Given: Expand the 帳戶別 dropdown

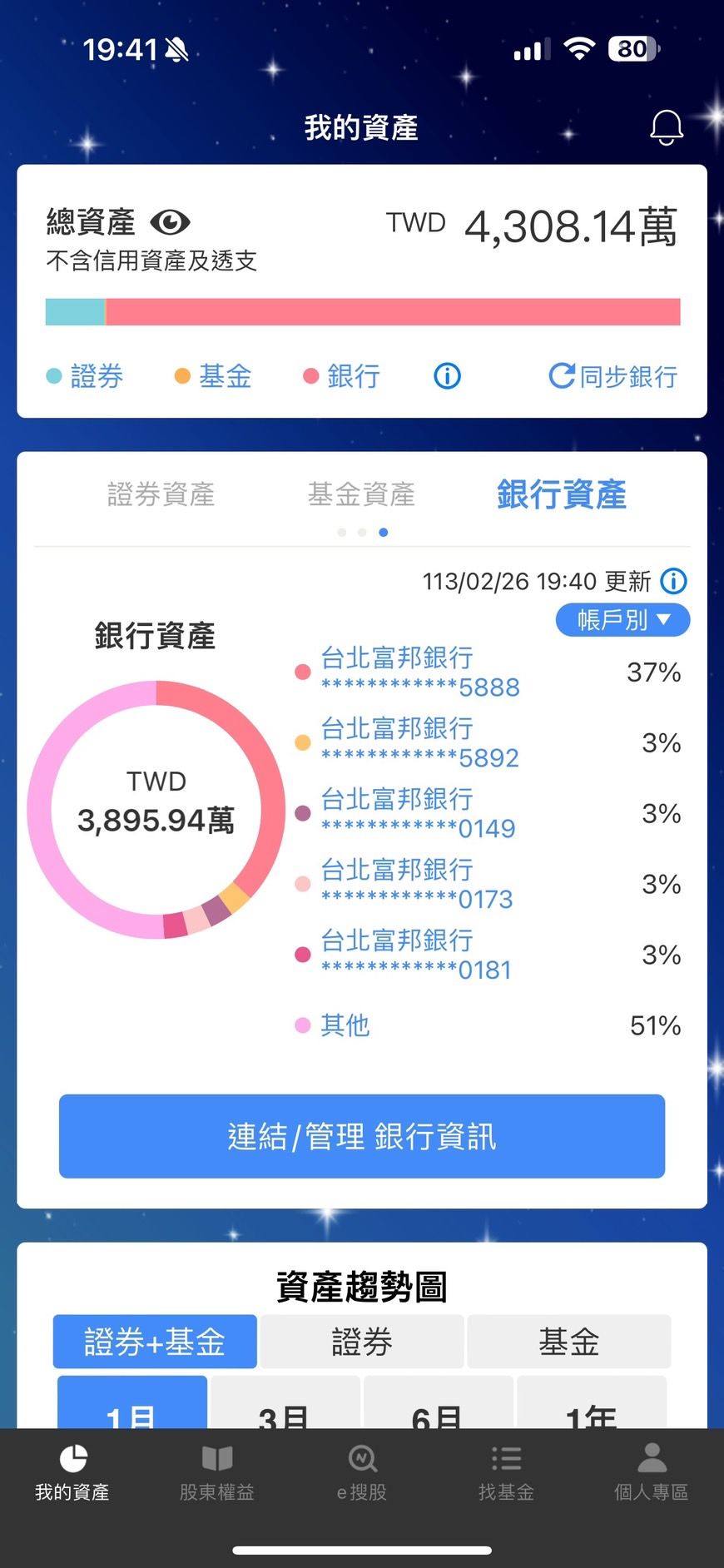Looking at the screenshot, I should (622, 620).
